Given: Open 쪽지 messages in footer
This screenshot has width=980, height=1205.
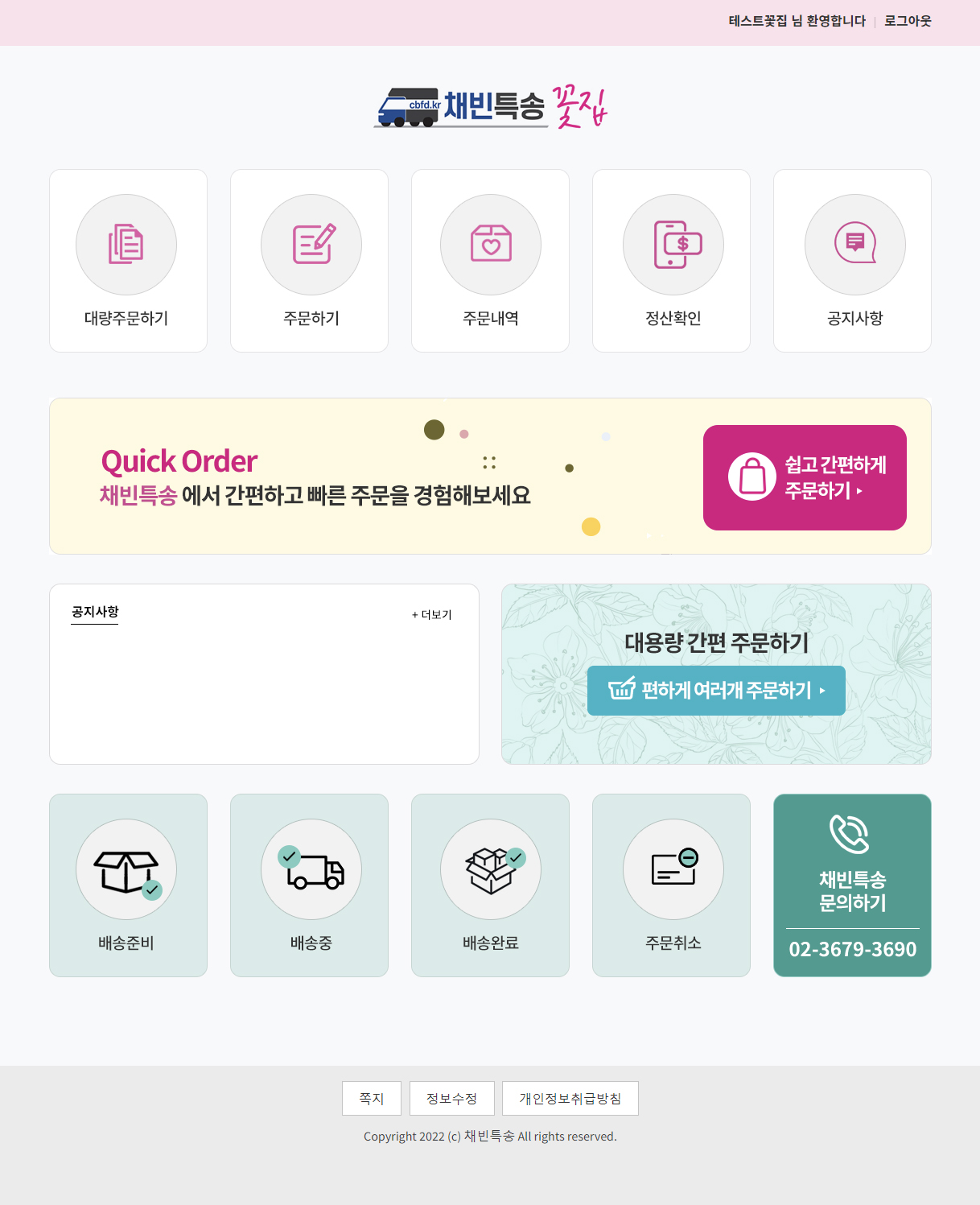Looking at the screenshot, I should [371, 1099].
